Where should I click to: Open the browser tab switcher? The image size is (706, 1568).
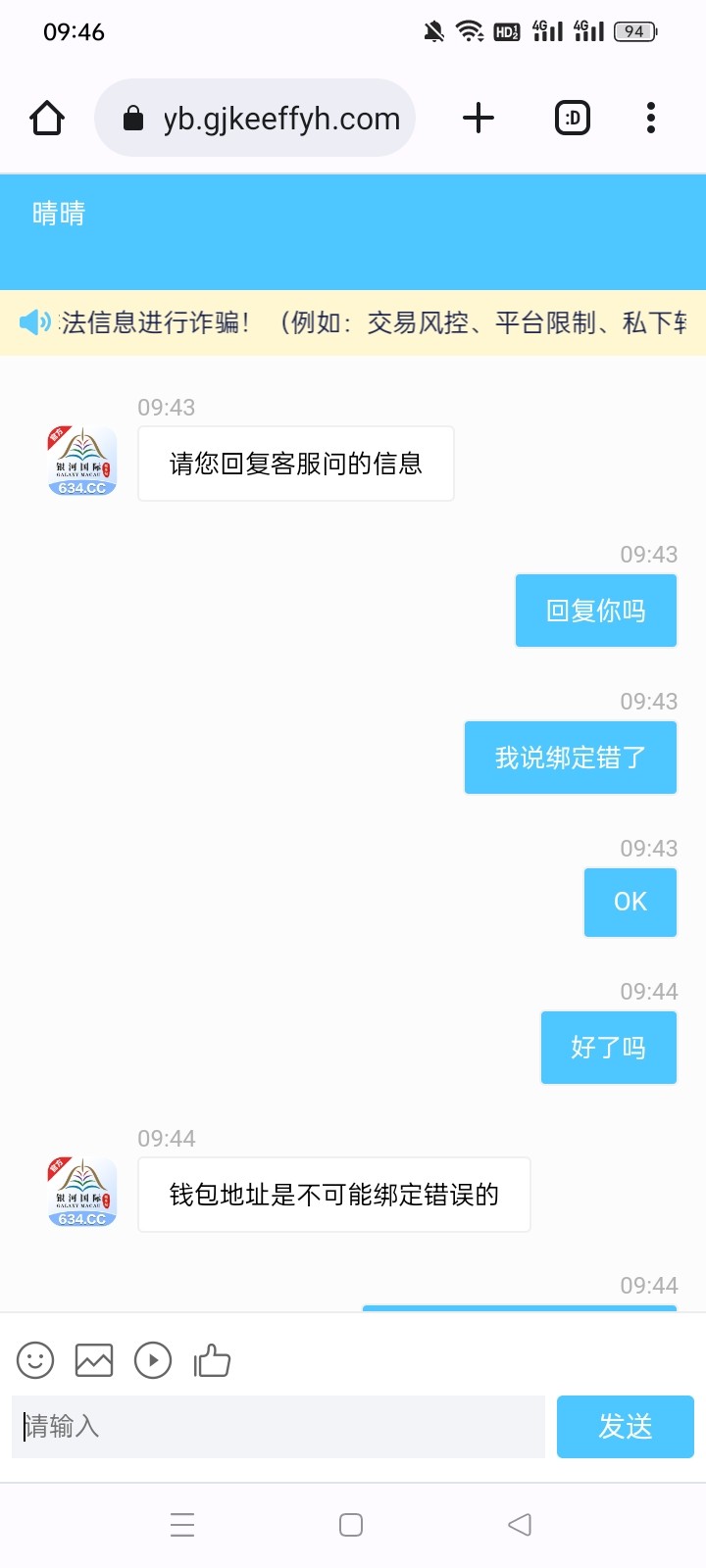tap(572, 118)
